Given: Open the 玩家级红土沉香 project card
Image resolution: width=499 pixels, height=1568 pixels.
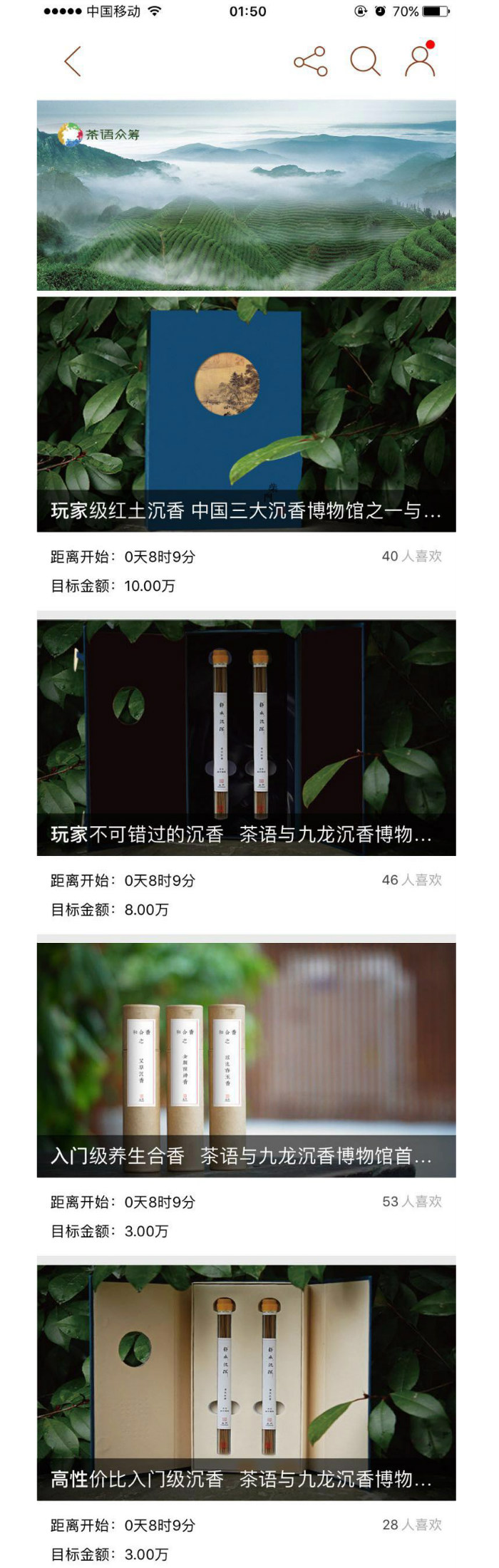Looking at the screenshot, I should tap(246, 414).
